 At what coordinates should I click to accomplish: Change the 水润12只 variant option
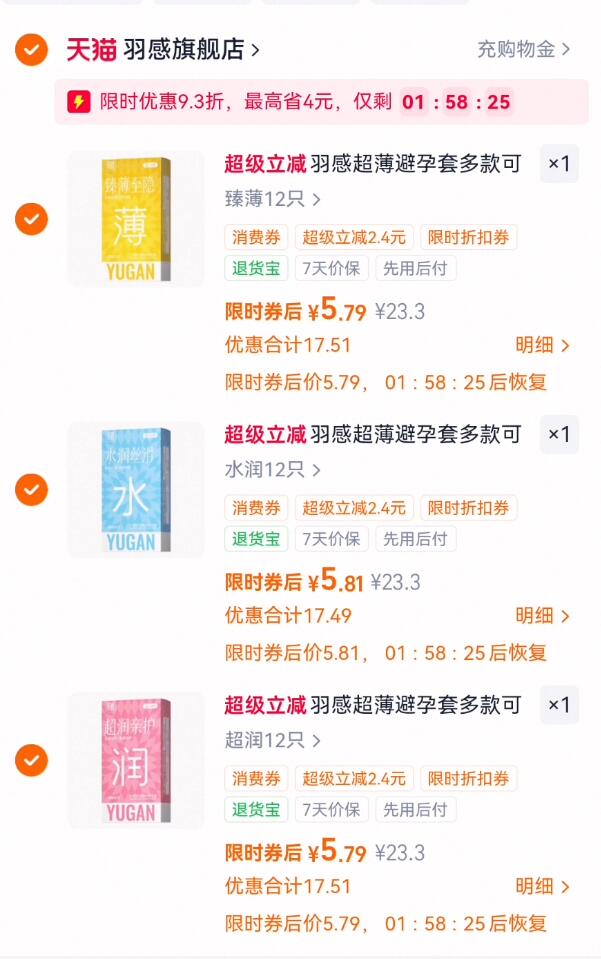272,469
